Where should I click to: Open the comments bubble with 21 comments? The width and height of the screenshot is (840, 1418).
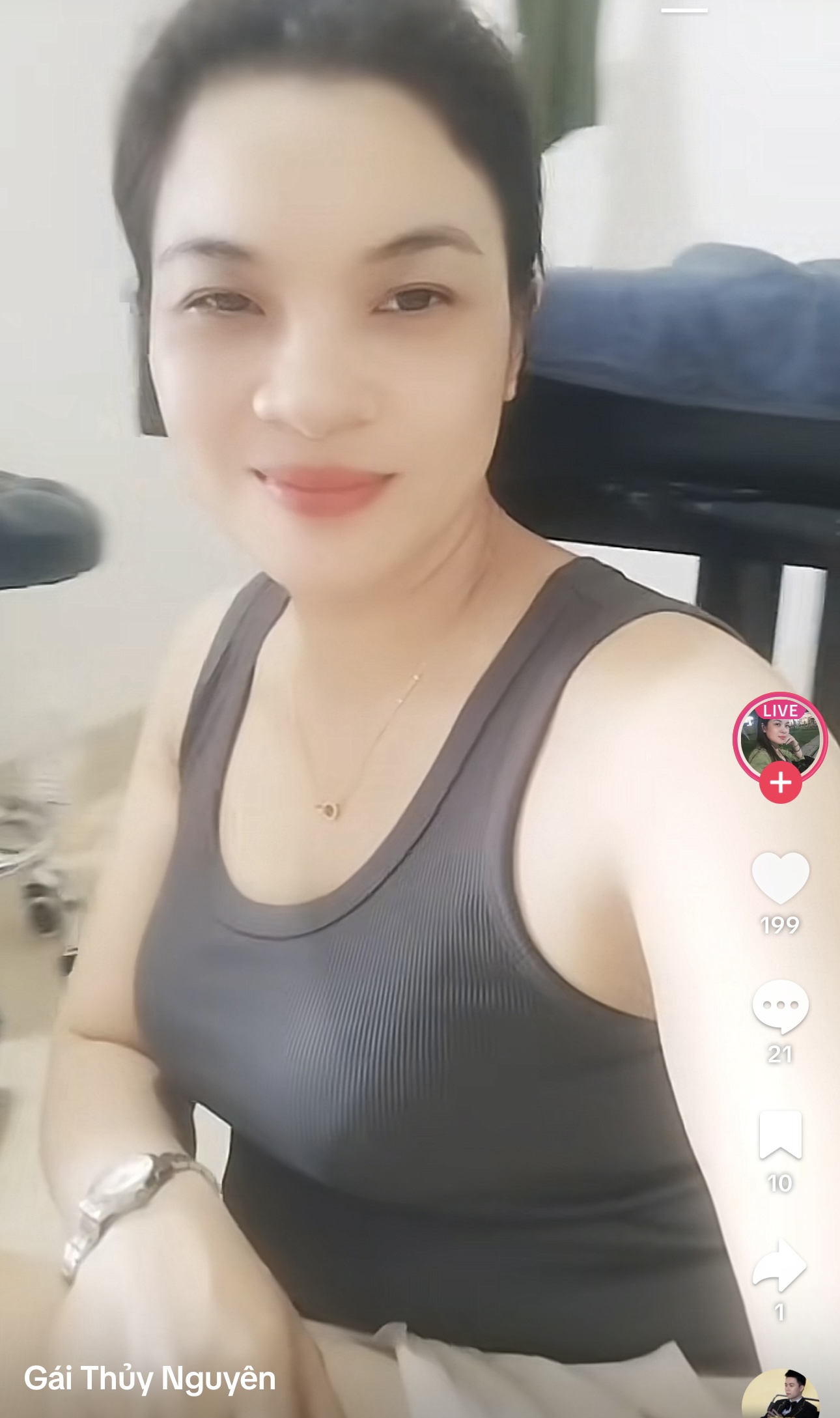(x=780, y=1006)
